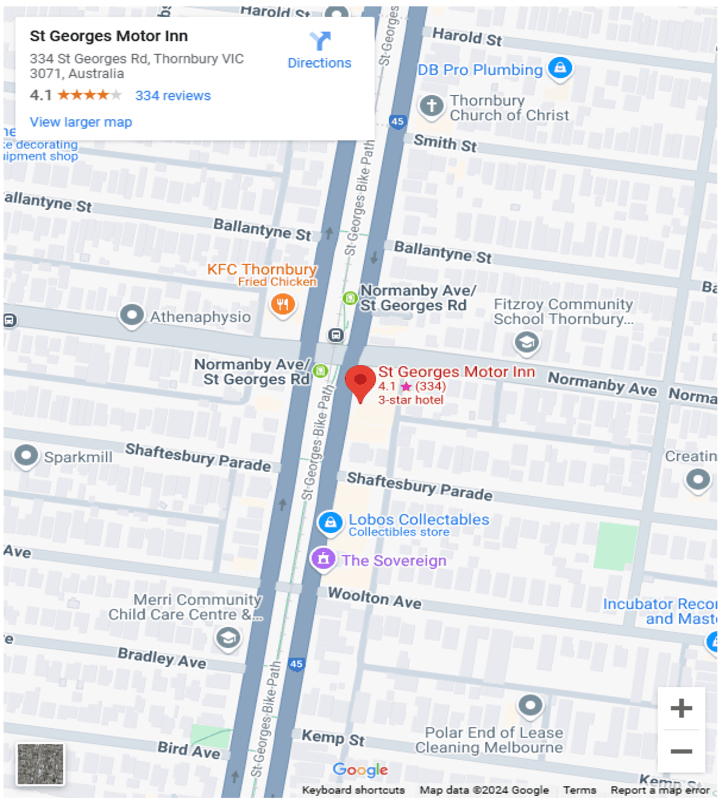Screen dimensions: 722x800
Task: Zoom in on the map
Action: tap(681, 709)
